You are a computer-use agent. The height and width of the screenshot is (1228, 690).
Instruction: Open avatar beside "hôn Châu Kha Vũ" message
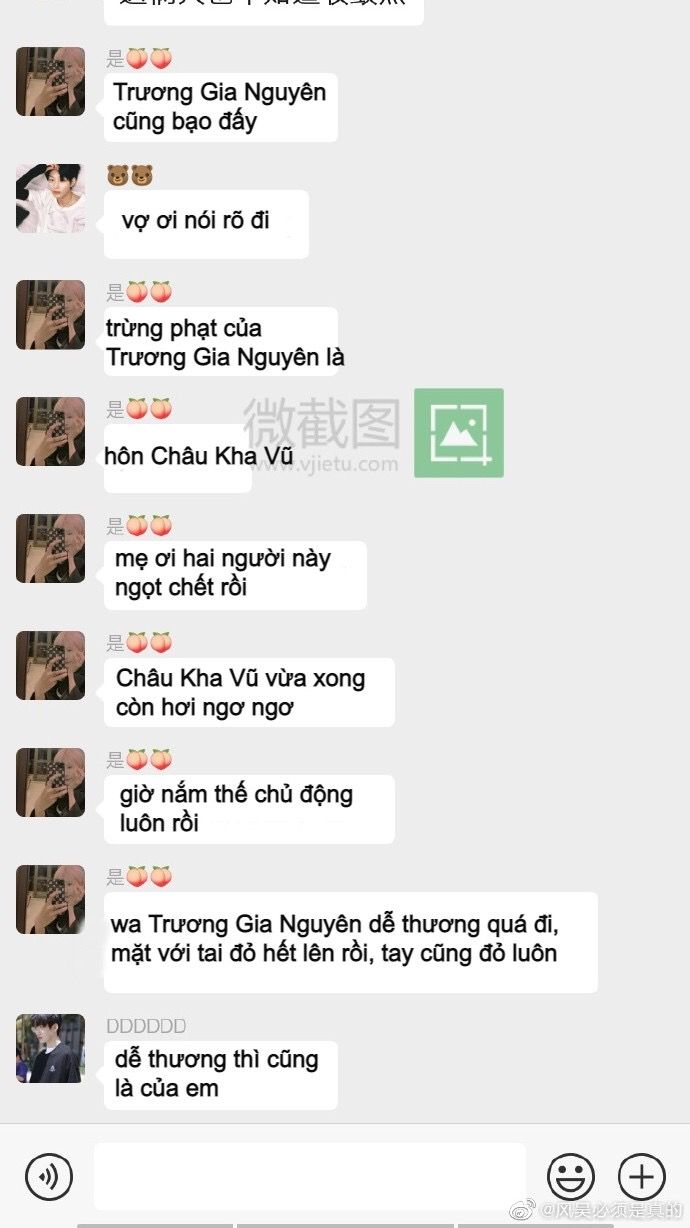coord(50,431)
